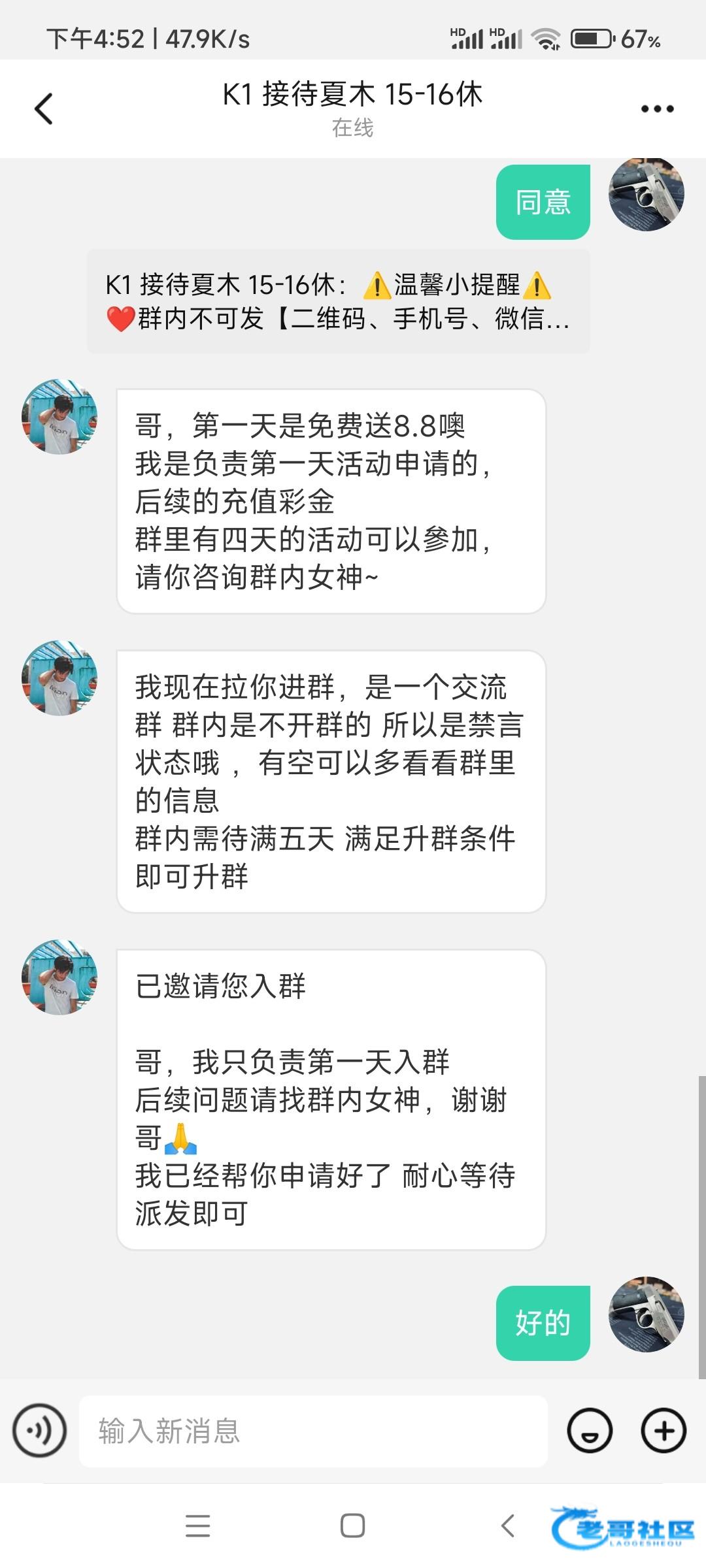Open the plus attachment menu
The height and width of the screenshot is (1568, 706).
663,1431
